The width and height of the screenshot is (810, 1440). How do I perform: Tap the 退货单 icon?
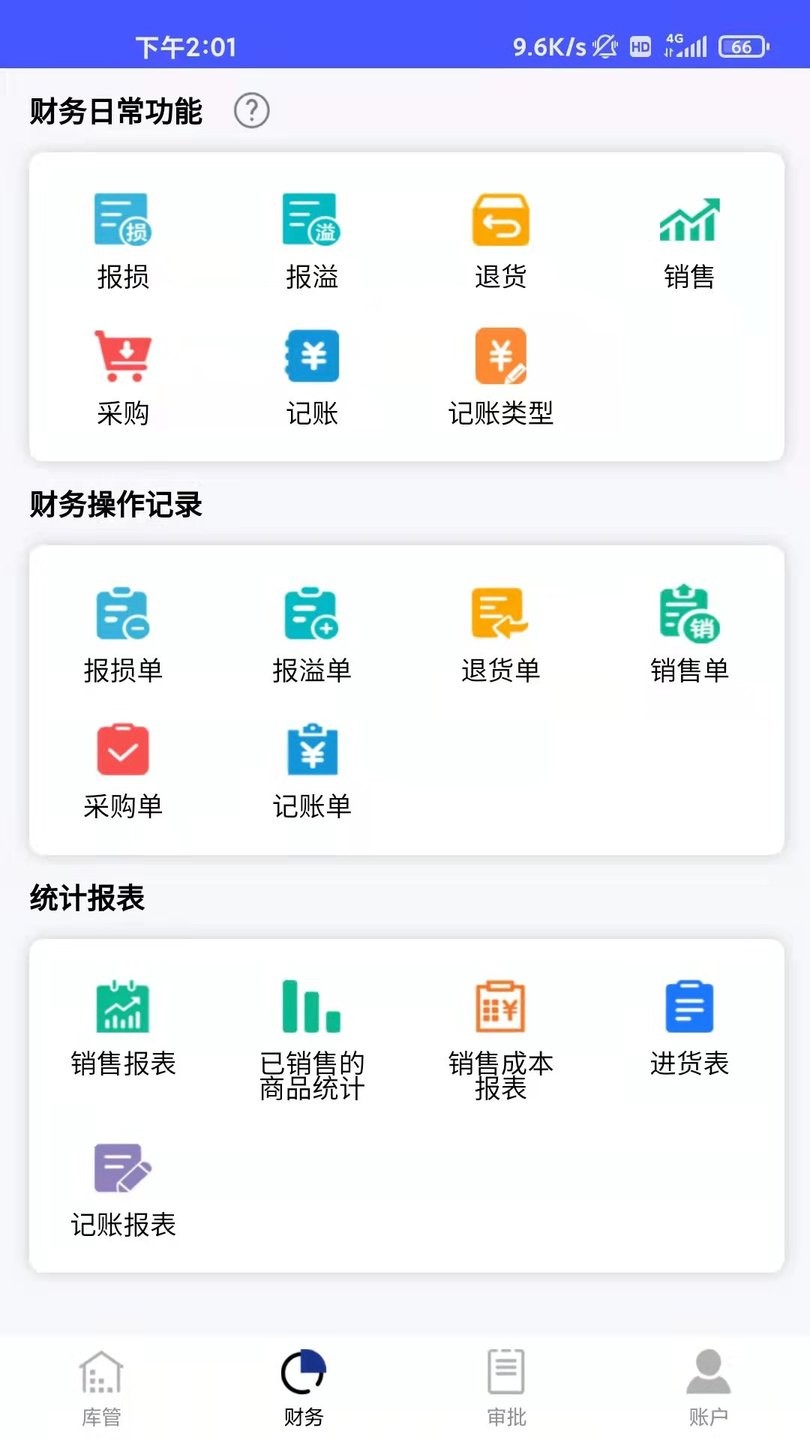(500, 613)
